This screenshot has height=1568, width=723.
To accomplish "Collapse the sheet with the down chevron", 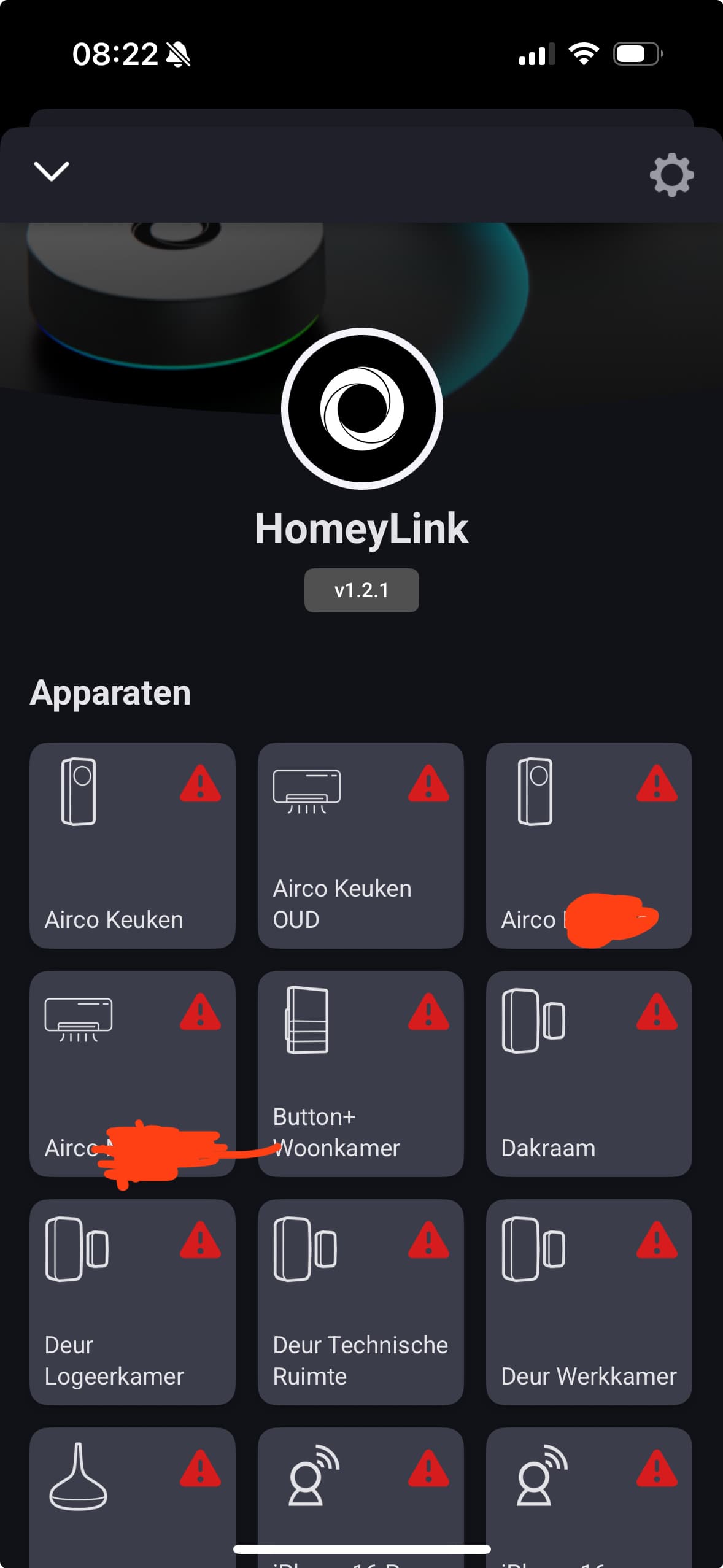I will pyautogui.click(x=51, y=172).
